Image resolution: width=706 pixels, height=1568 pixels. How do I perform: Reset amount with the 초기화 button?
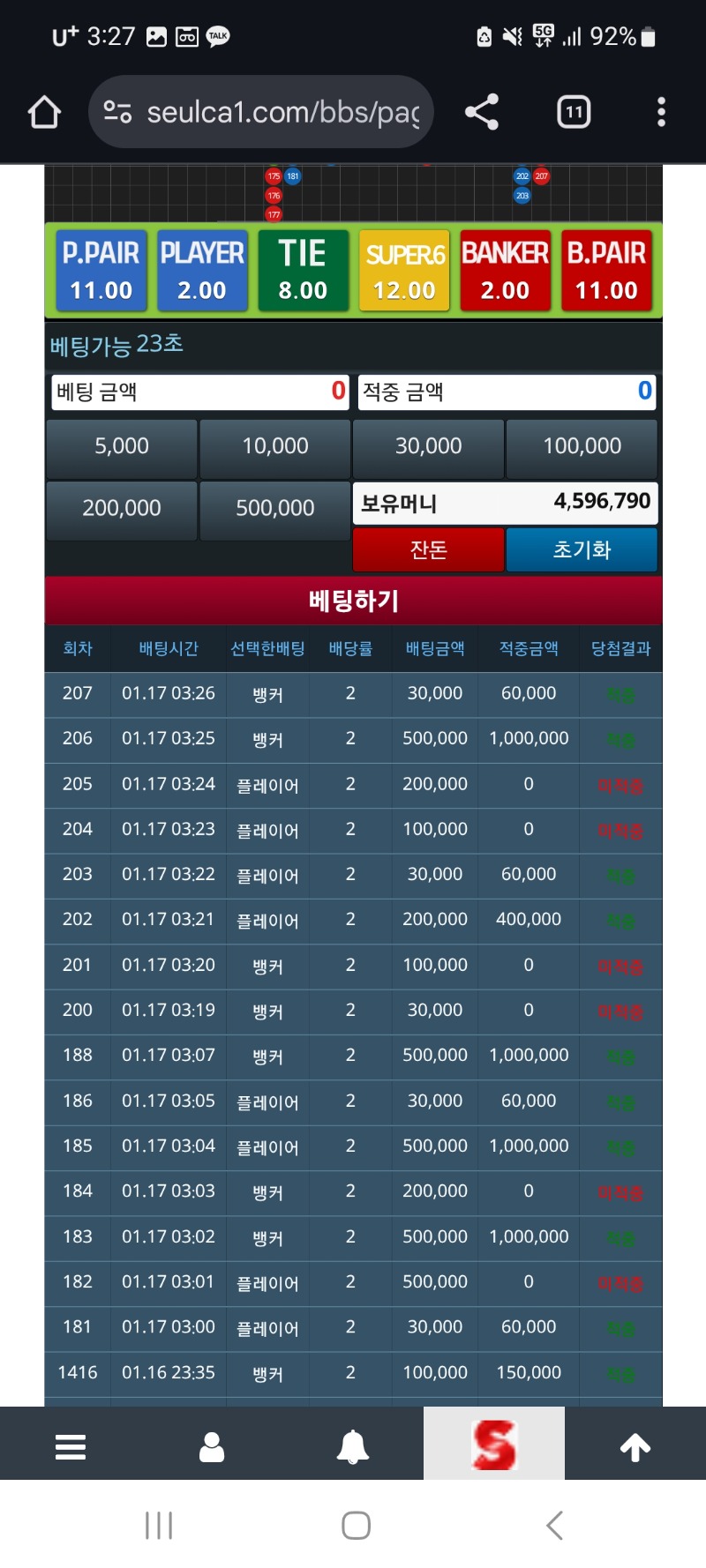(582, 550)
